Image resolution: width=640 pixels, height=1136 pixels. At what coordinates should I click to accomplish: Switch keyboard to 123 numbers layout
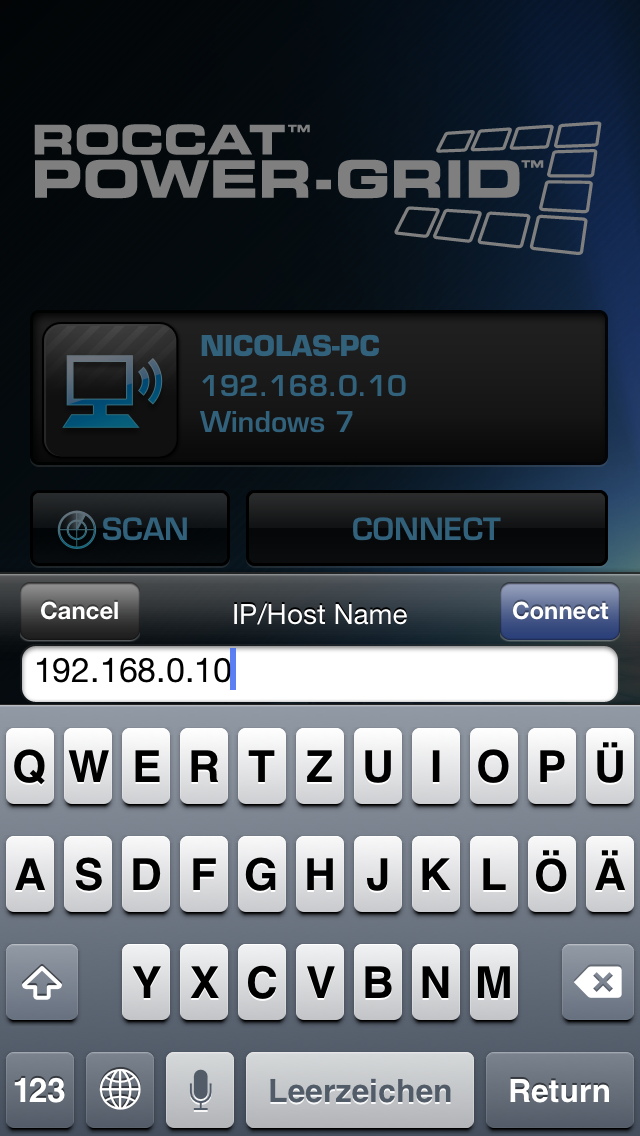pyautogui.click(x=40, y=1090)
